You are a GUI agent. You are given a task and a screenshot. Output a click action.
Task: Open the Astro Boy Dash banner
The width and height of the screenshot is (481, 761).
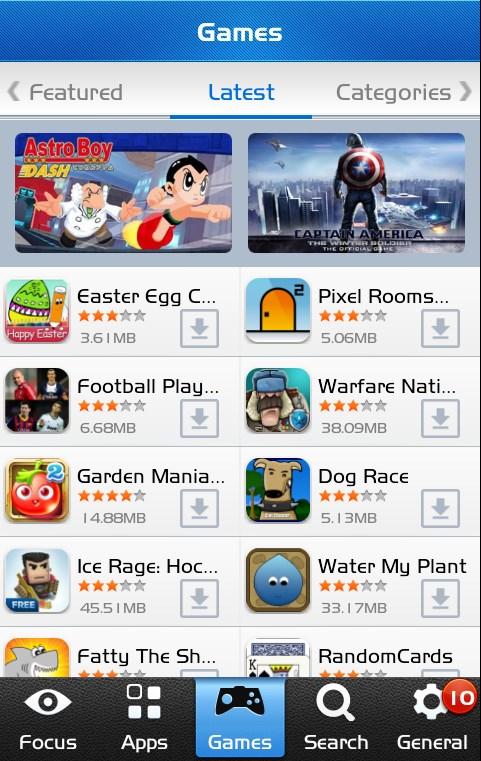point(123,193)
